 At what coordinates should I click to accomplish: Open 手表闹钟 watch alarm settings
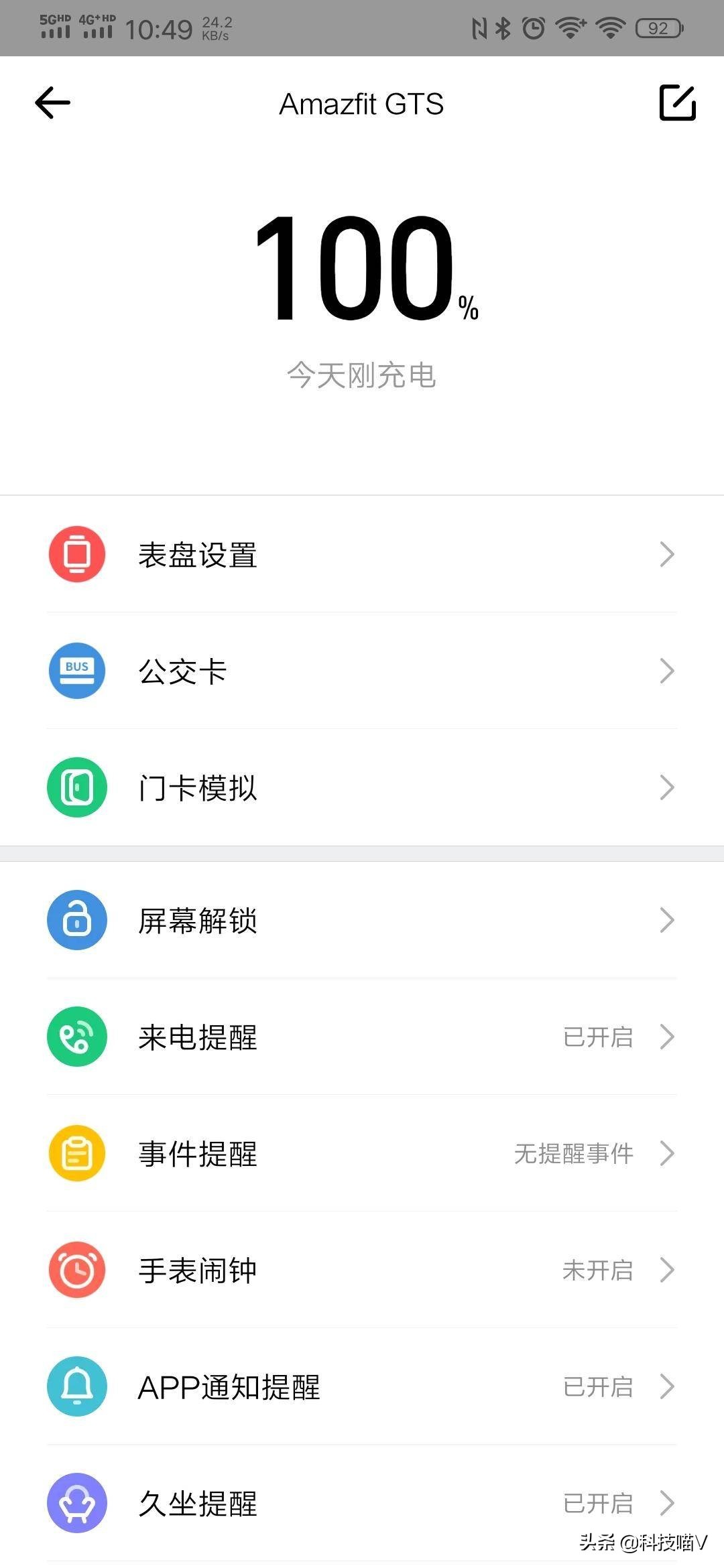point(362,1270)
